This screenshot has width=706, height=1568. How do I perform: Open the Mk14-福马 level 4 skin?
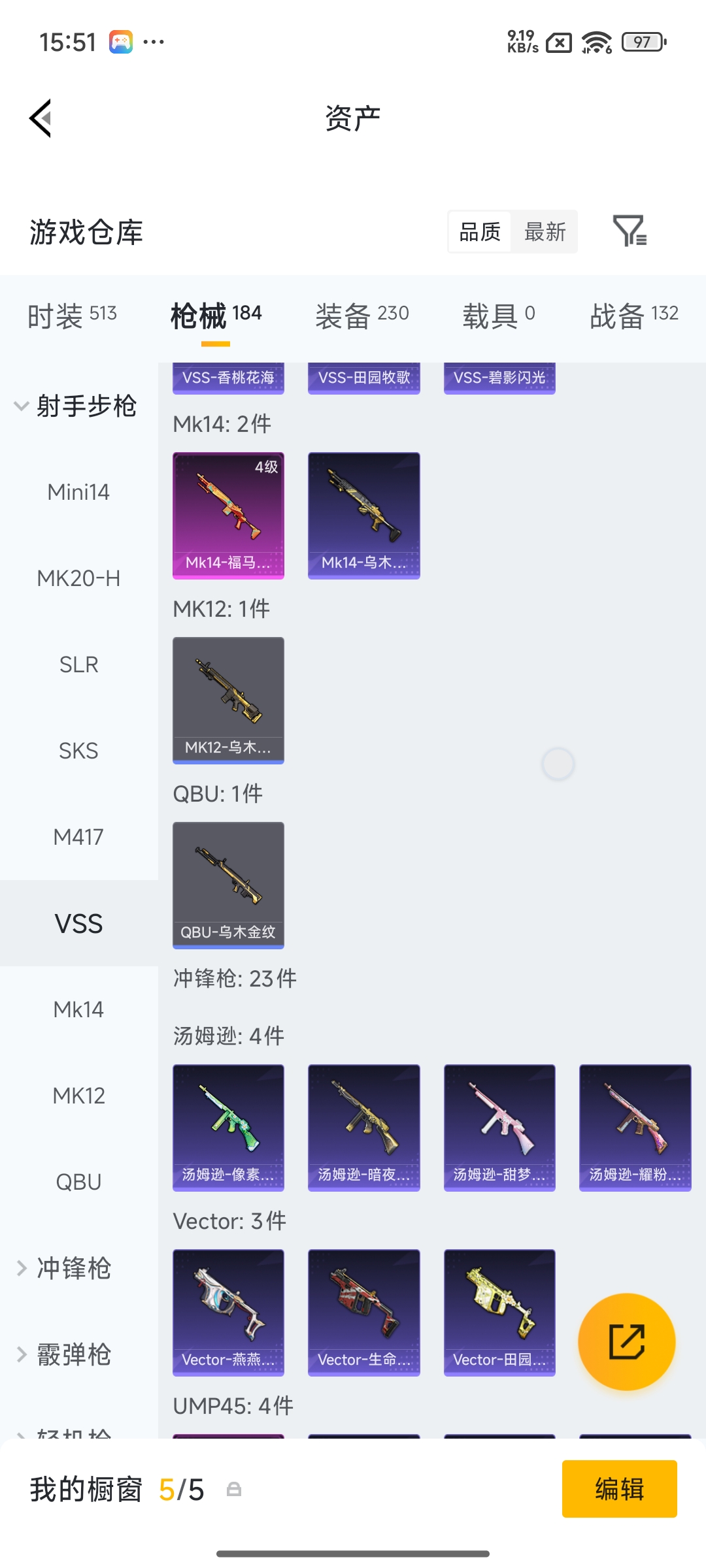click(228, 515)
